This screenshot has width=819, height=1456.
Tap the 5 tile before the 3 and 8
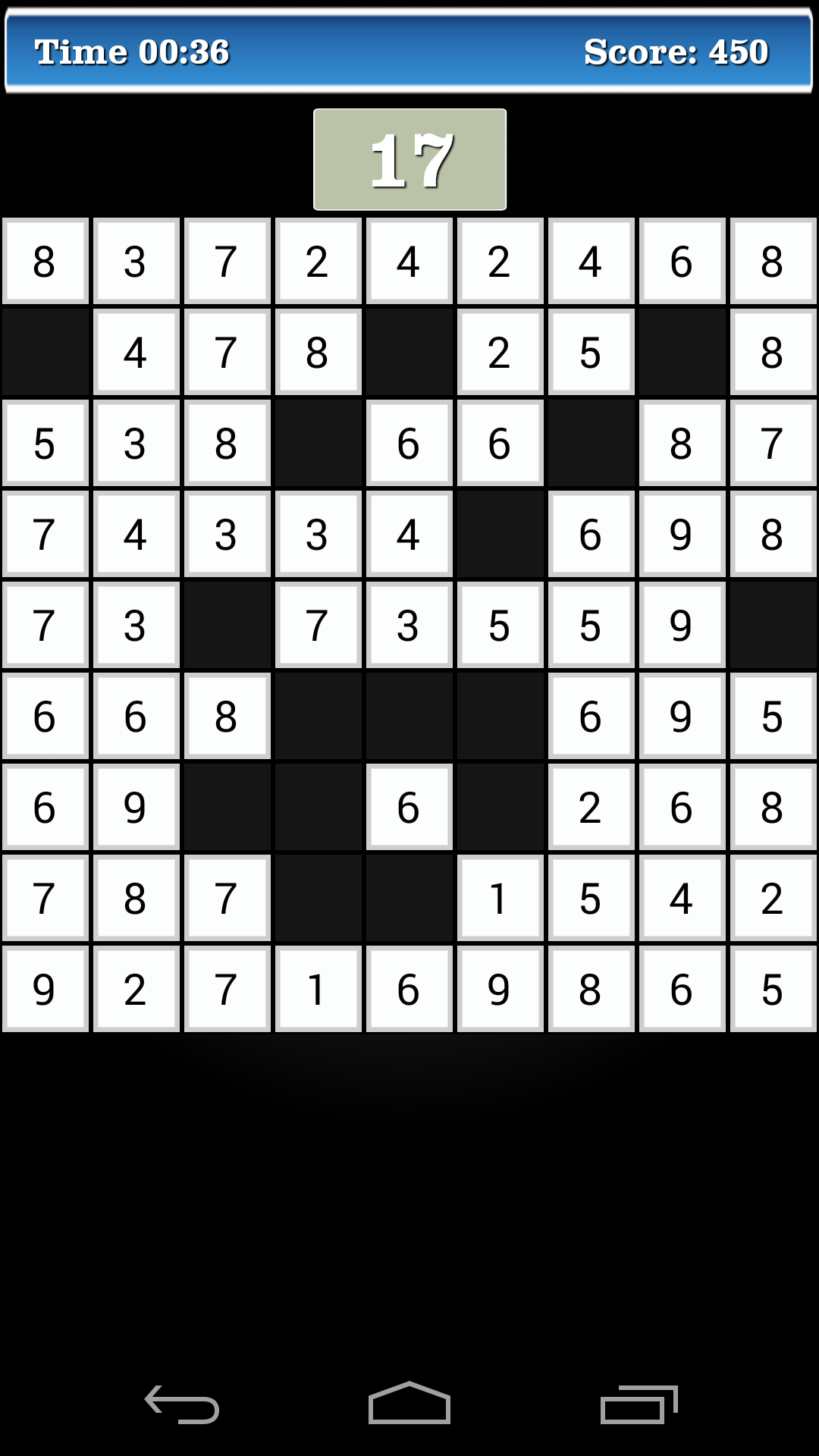point(45,443)
